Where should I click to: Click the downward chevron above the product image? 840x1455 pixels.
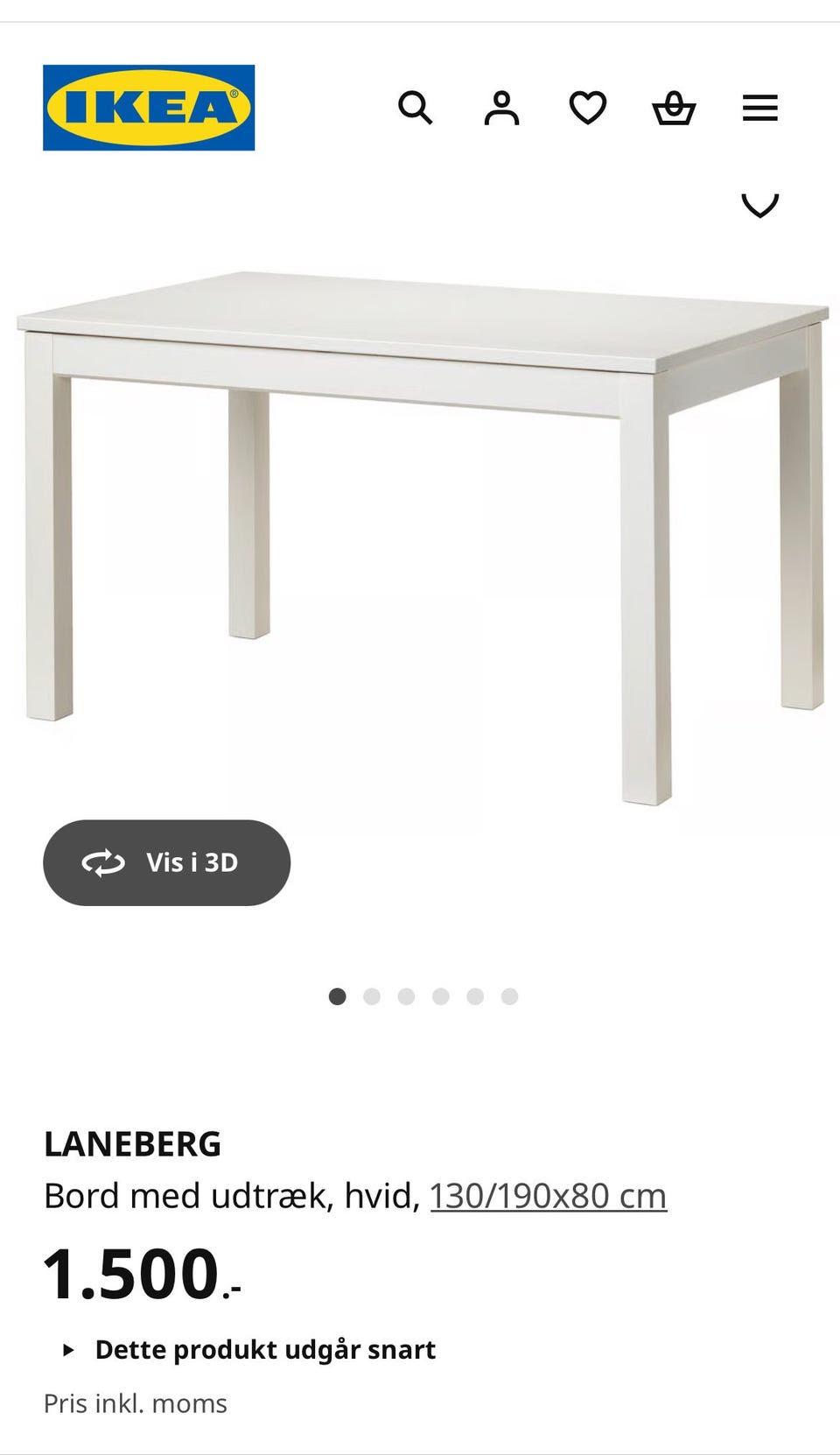click(759, 206)
